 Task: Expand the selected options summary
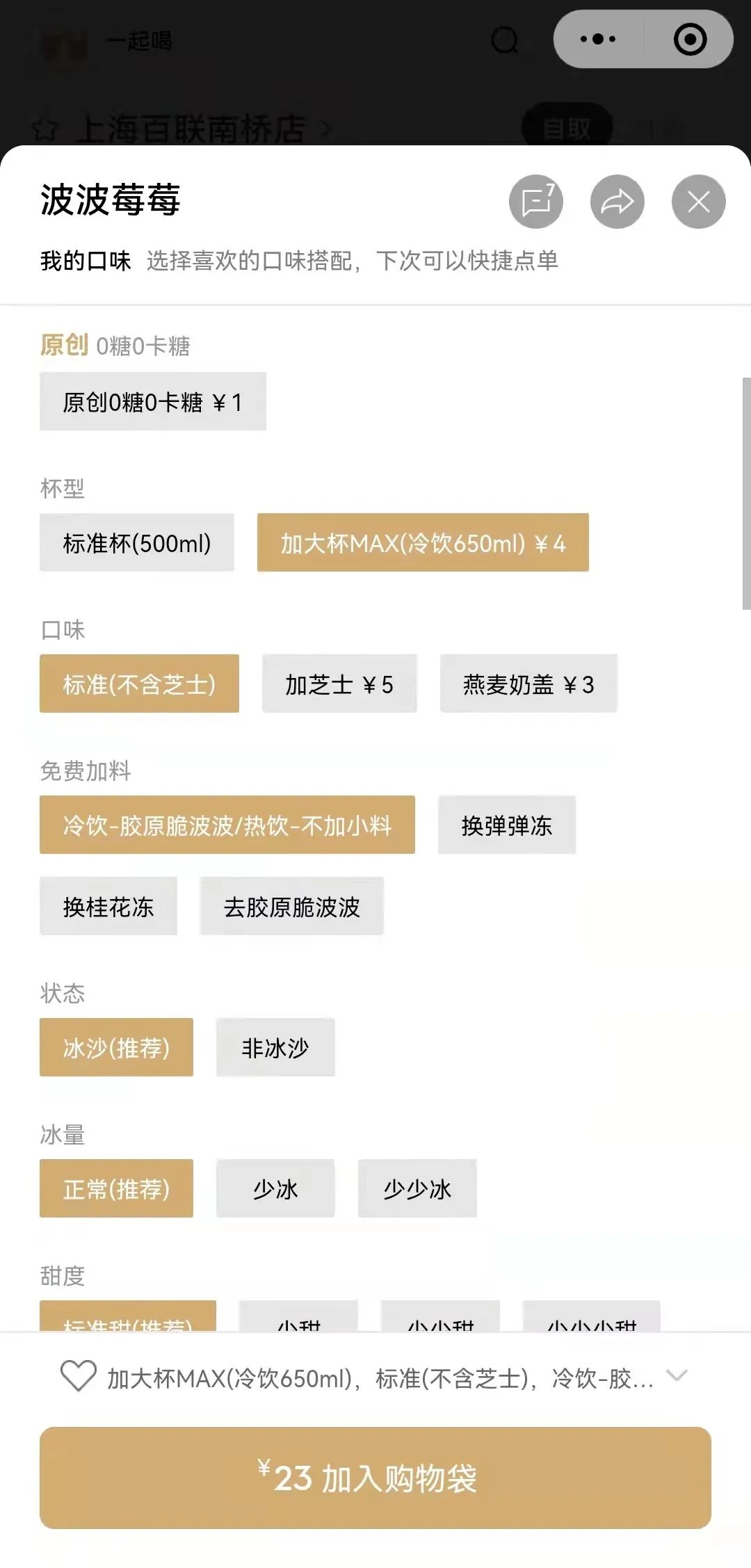677,1376
